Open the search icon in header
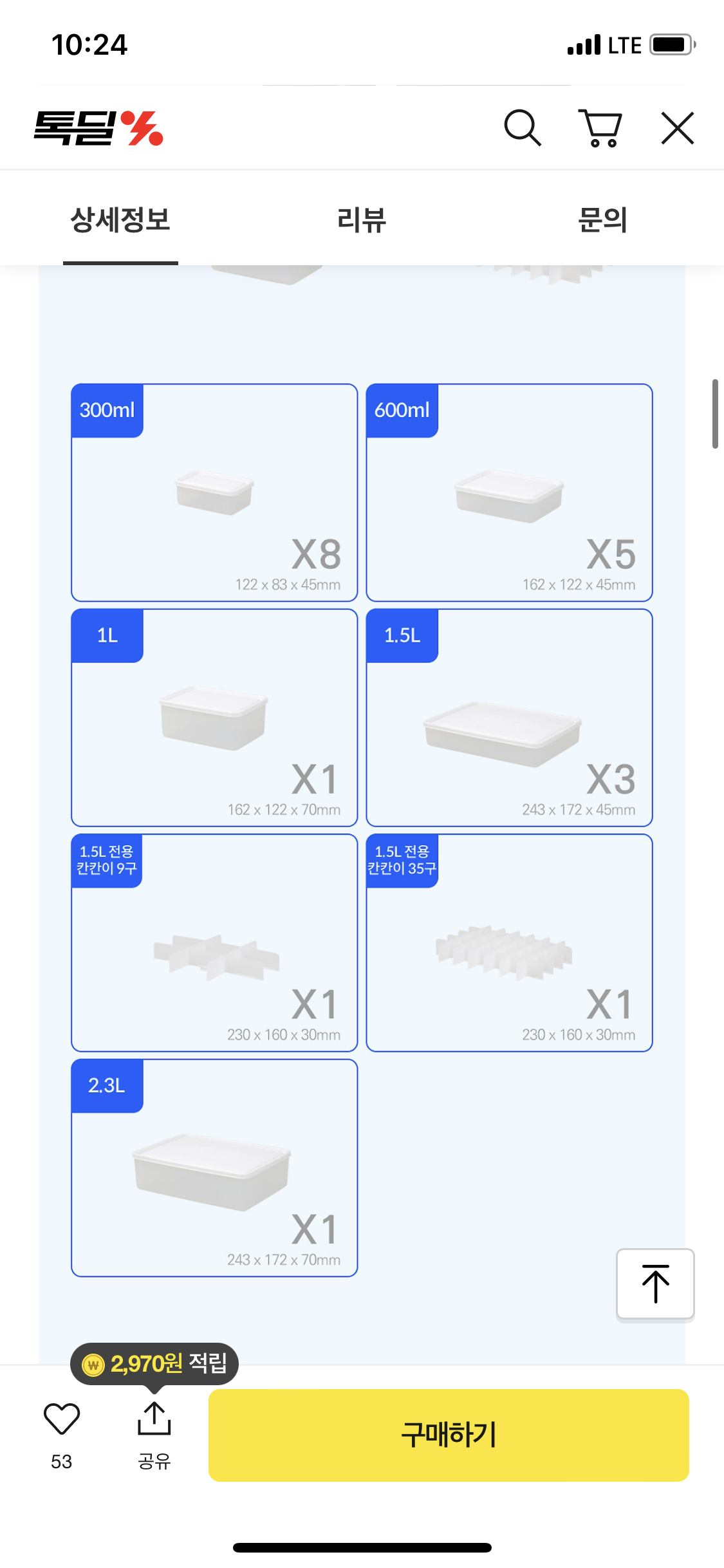 (x=522, y=127)
